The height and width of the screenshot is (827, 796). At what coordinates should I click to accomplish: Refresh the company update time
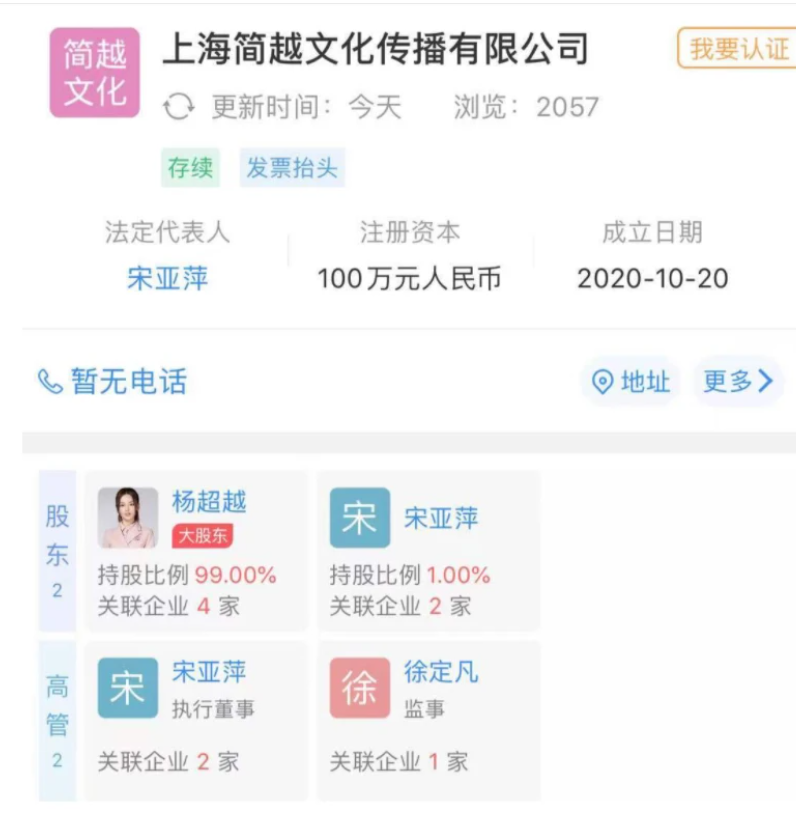point(178,107)
